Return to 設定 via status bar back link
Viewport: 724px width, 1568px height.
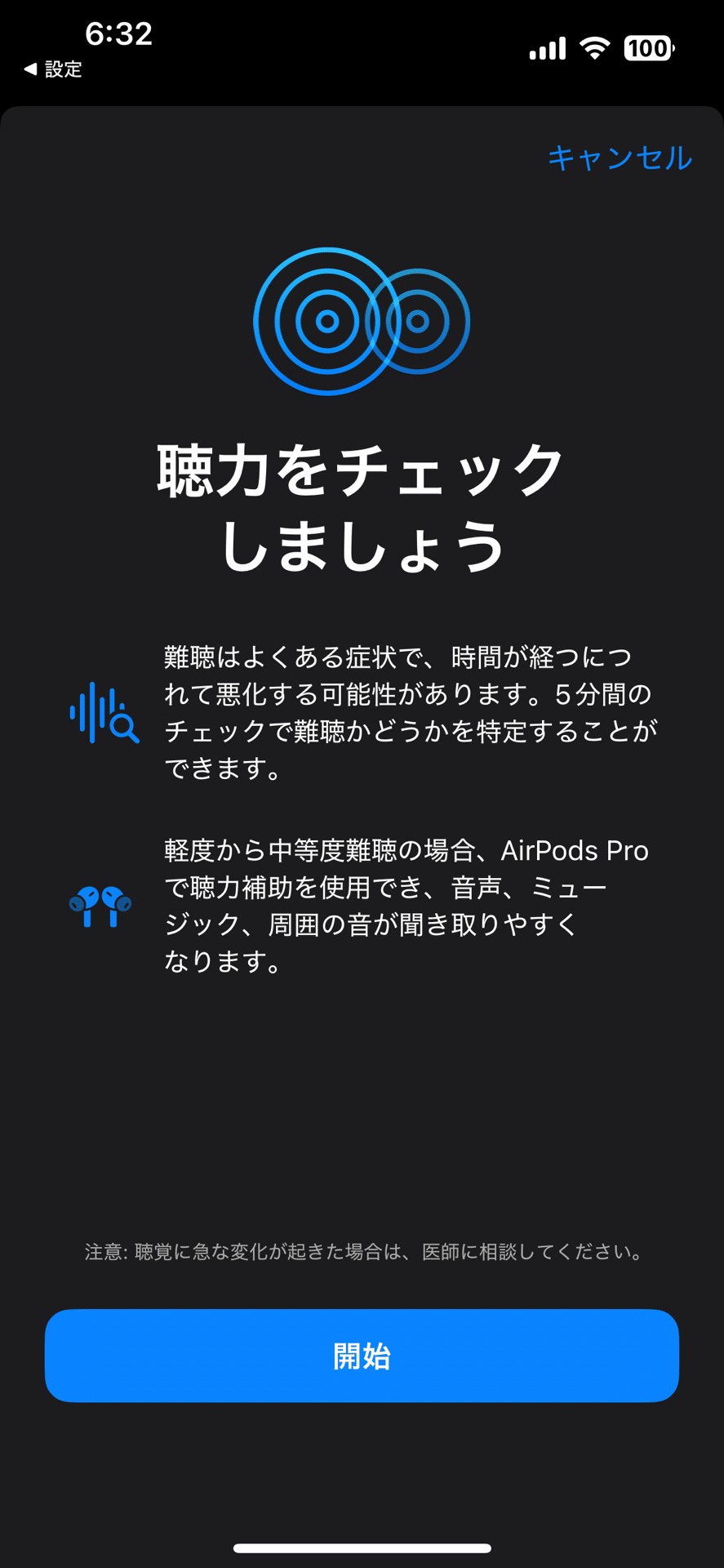tap(53, 69)
